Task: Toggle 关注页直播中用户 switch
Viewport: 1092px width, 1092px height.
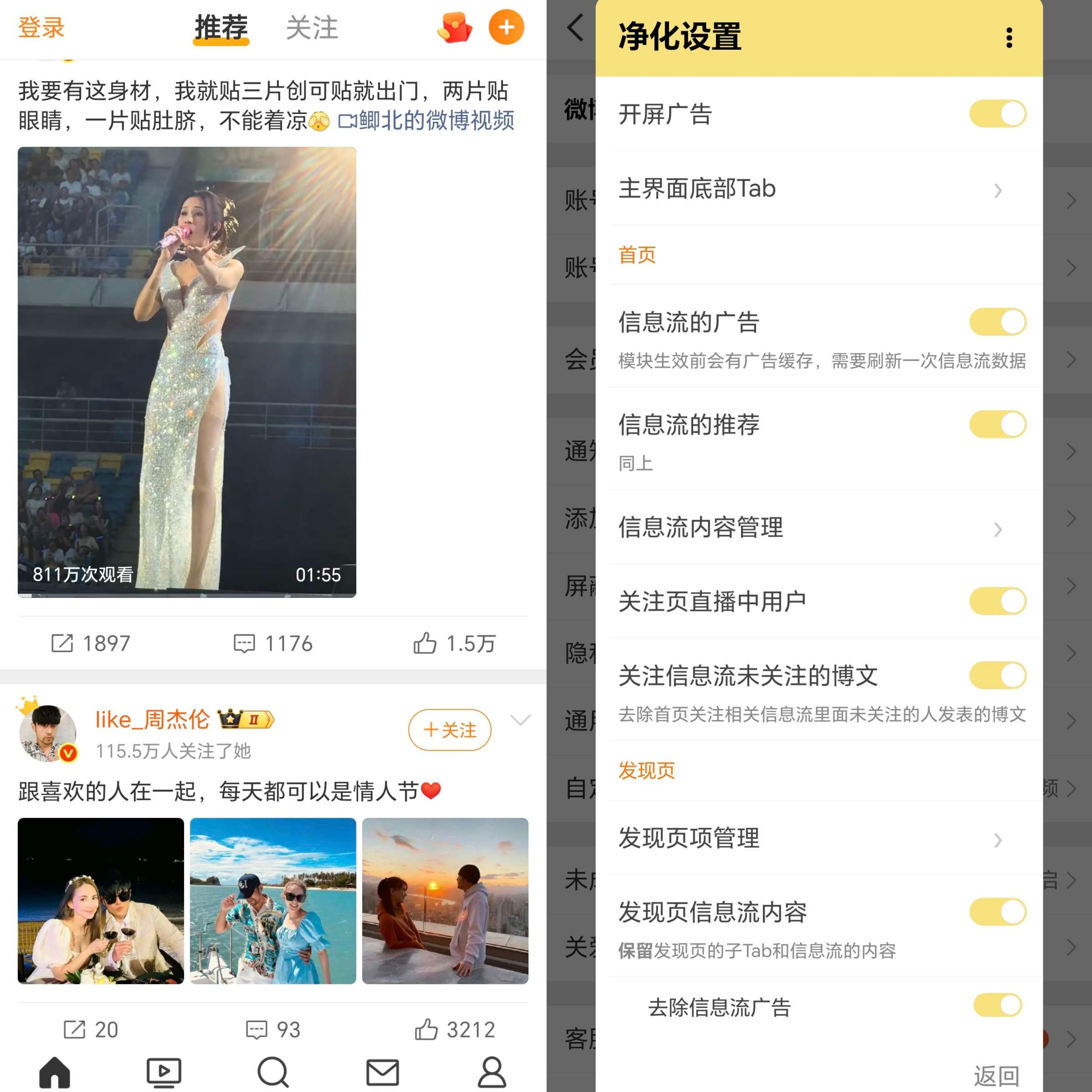Action: tap(998, 601)
